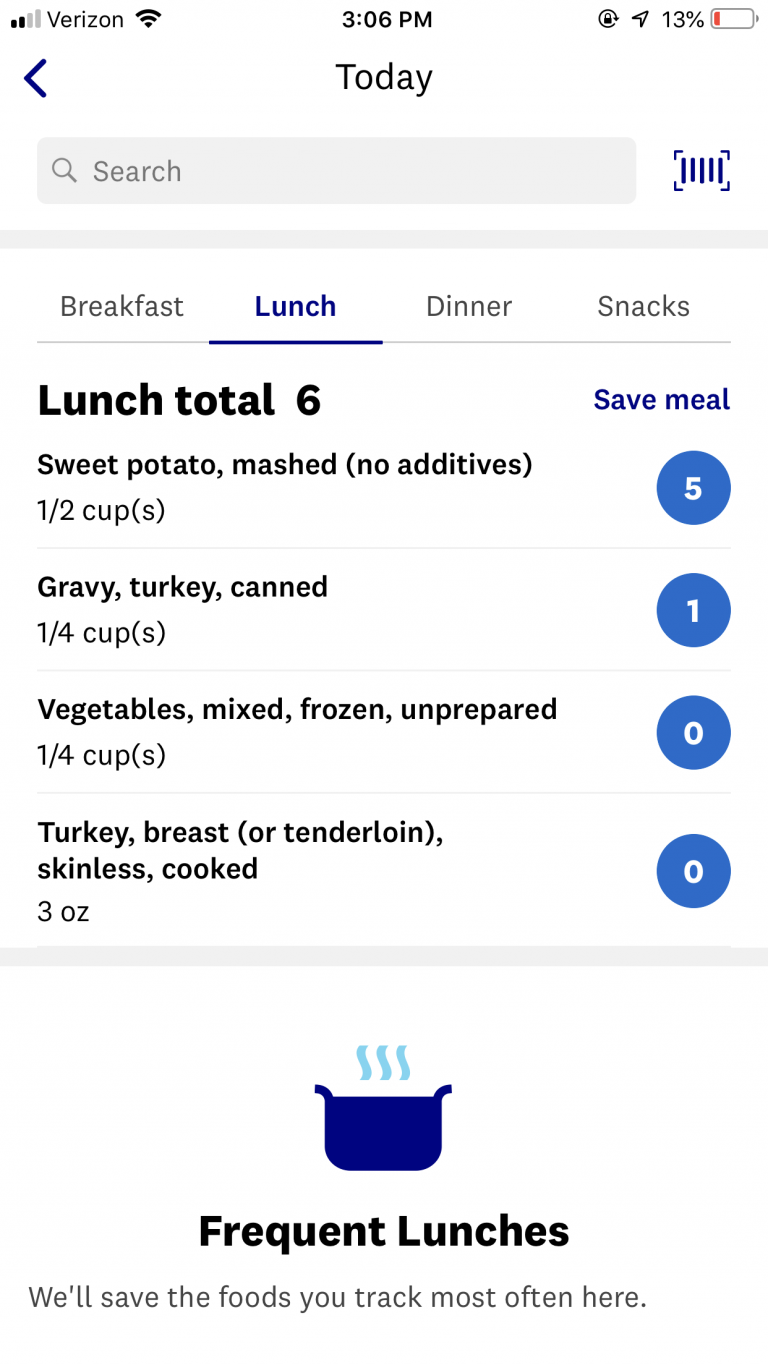Open the skinless turkey breast entry
Image resolution: width=768 pixels, height=1365 pixels.
tap(384, 870)
